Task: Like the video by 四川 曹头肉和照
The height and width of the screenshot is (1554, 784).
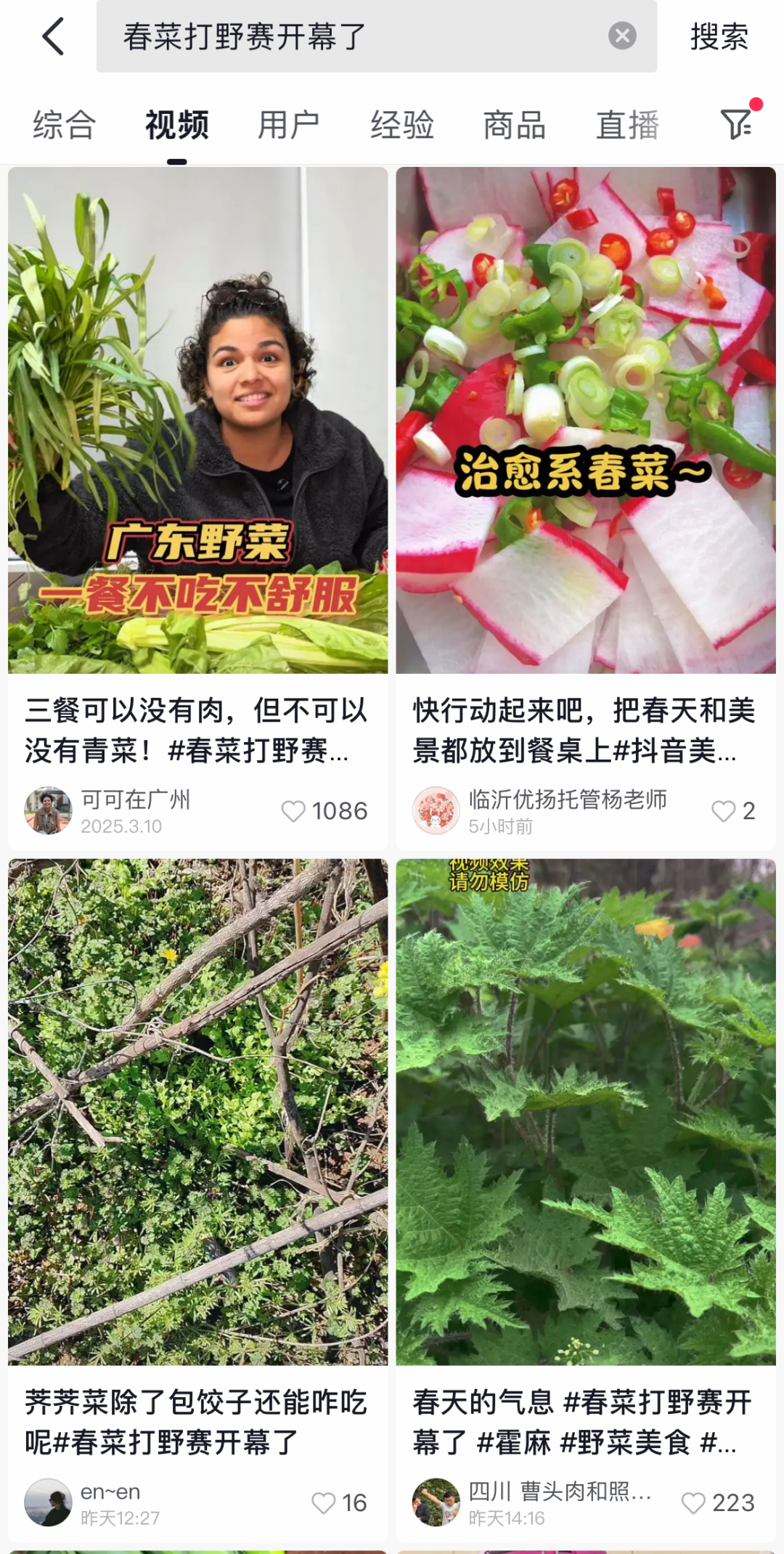Action: [x=693, y=1502]
